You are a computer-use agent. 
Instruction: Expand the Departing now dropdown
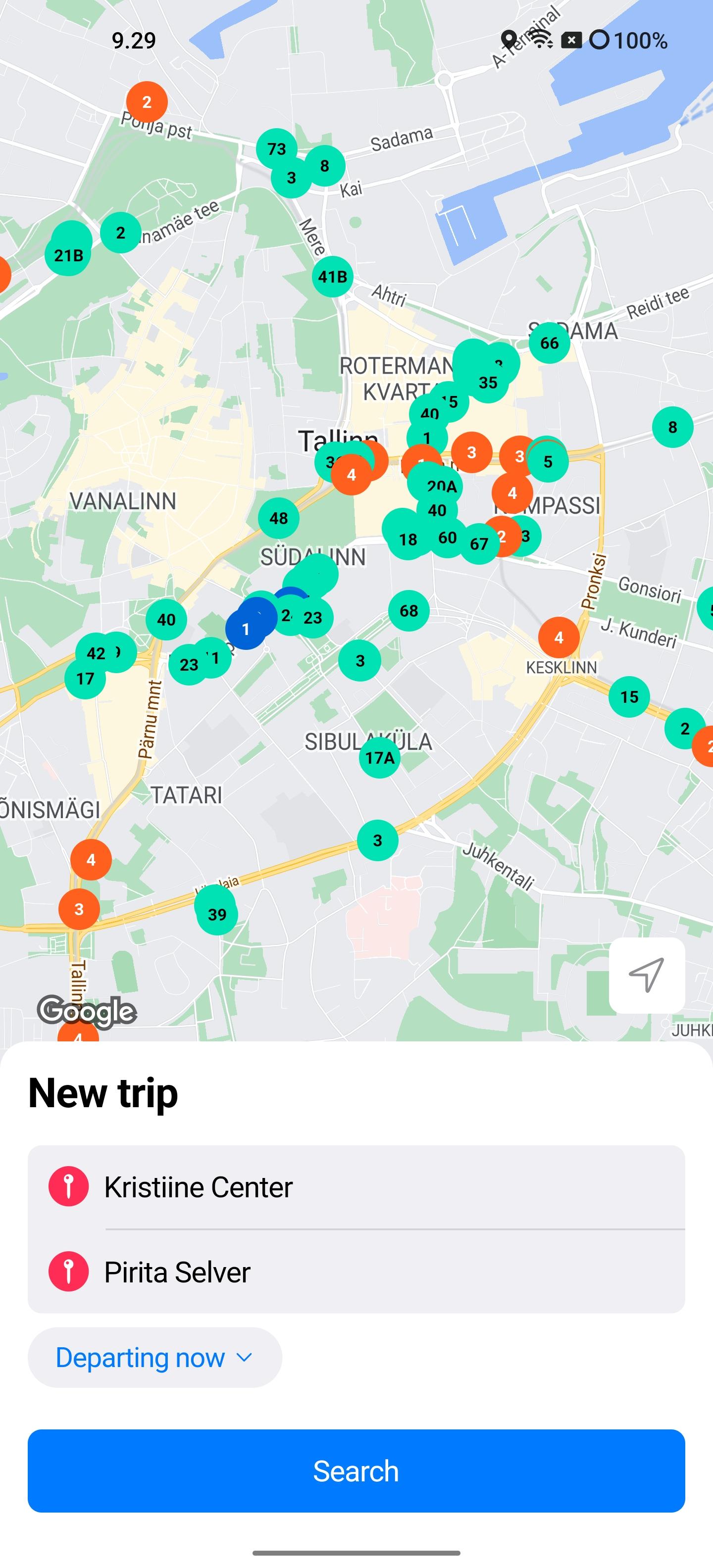[154, 1357]
